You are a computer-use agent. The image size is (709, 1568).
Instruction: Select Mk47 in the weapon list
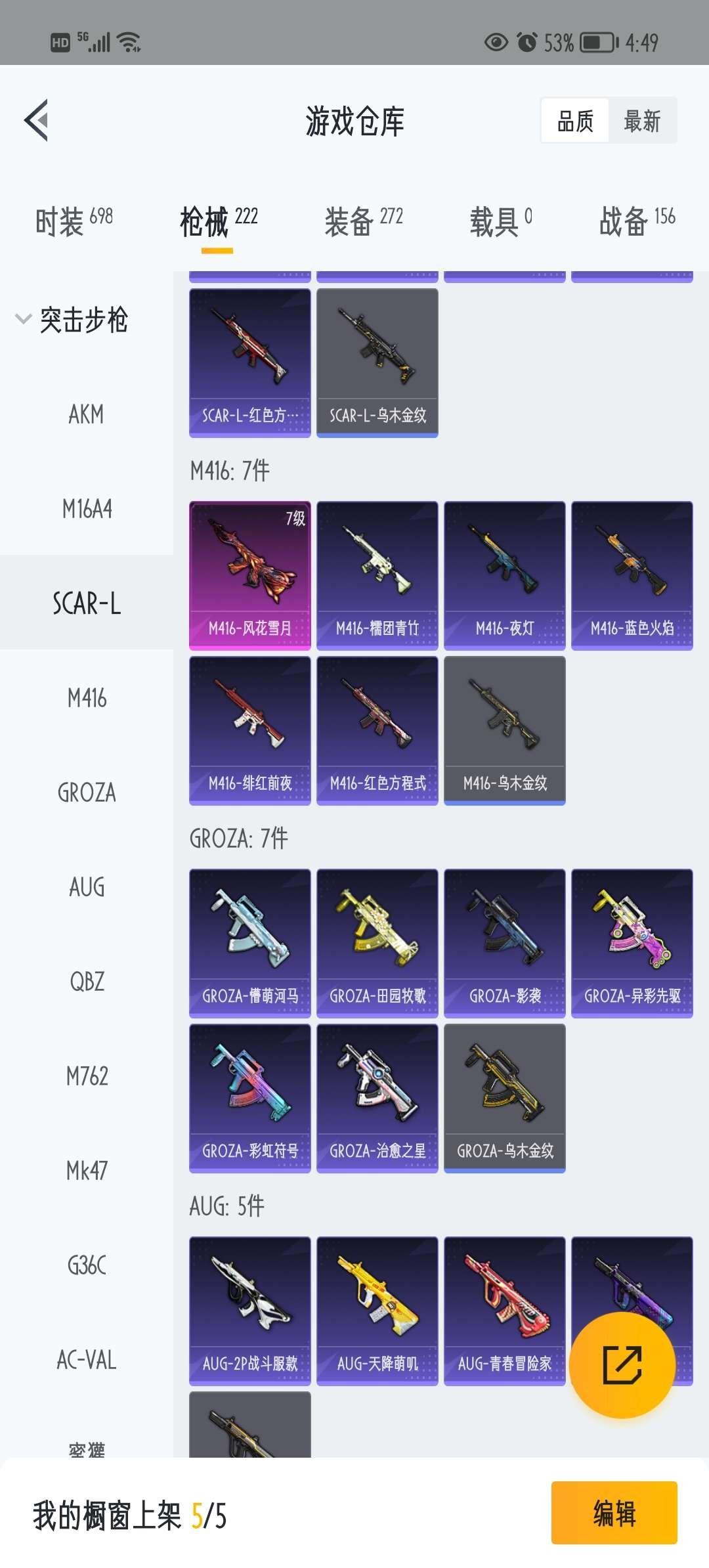coord(86,1171)
